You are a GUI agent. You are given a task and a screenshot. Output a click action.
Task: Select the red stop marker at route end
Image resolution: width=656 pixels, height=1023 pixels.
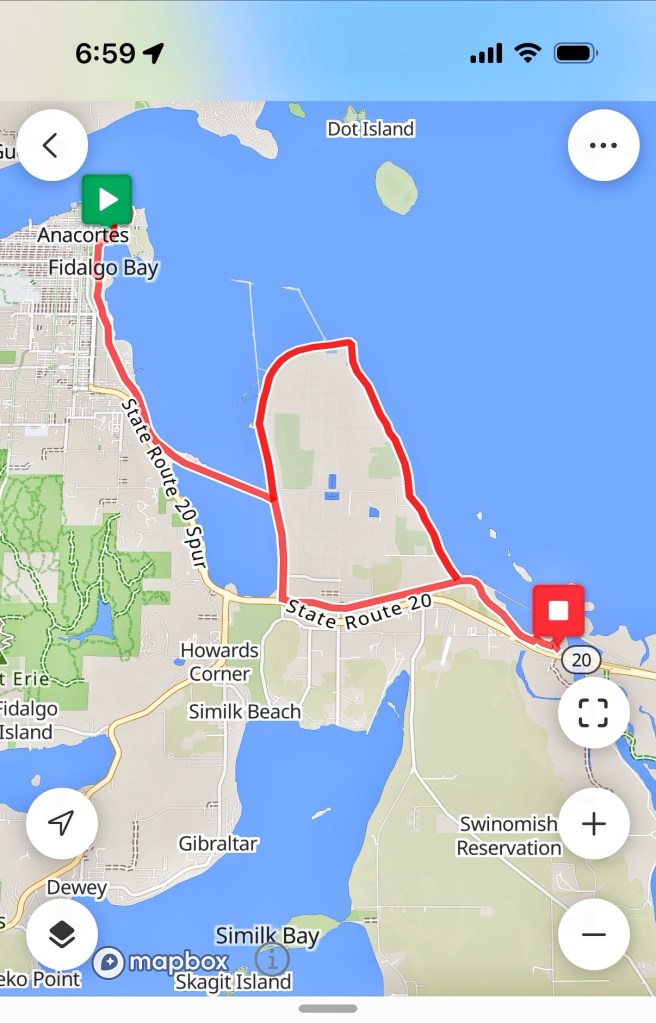[x=558, y=610]
